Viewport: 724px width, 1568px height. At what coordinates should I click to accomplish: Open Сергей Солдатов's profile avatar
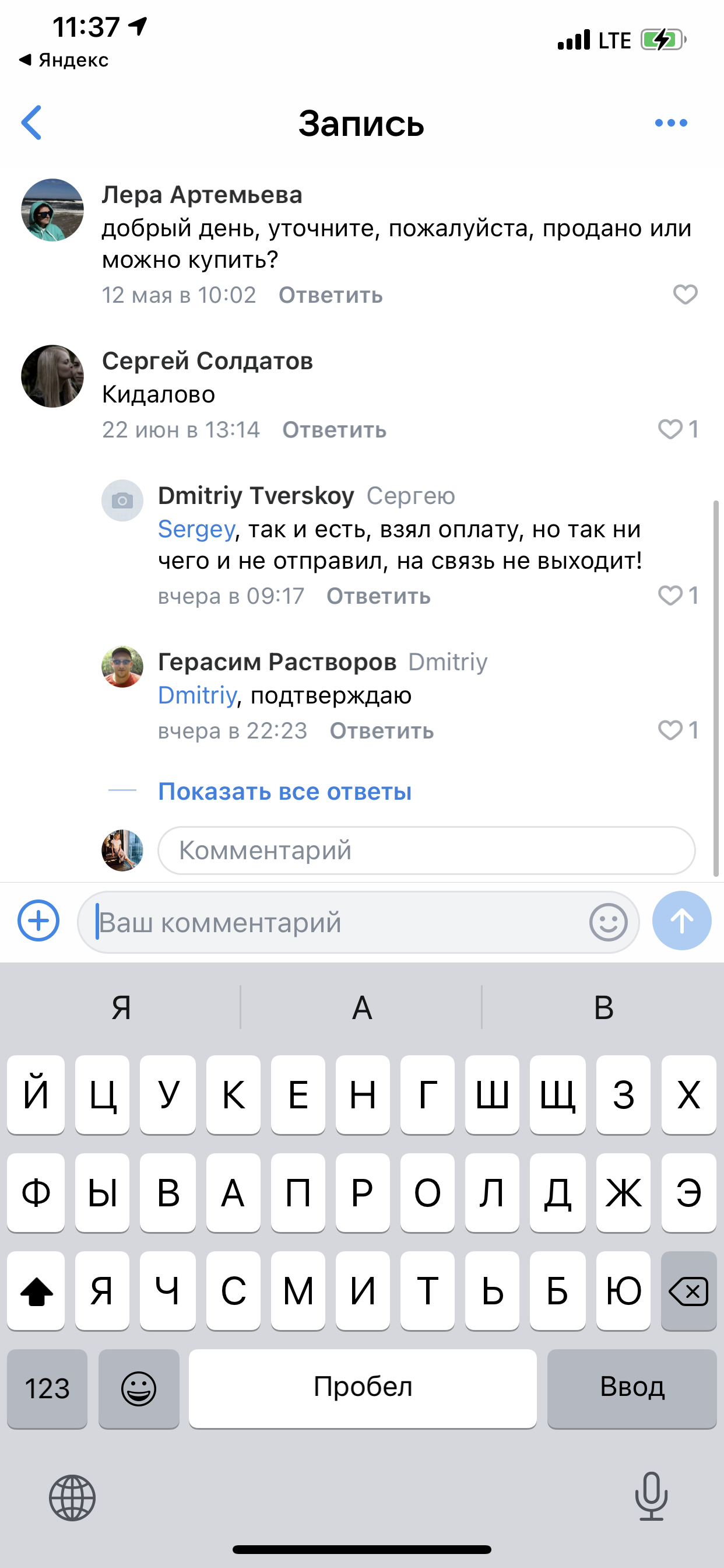click(52, 376)
